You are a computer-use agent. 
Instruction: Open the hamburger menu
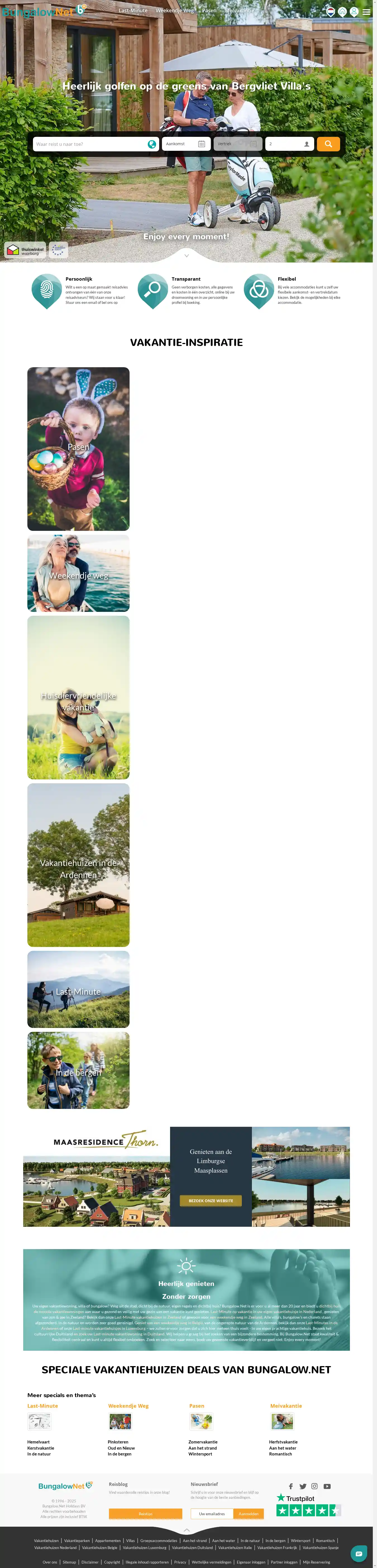tap(366, 11)
